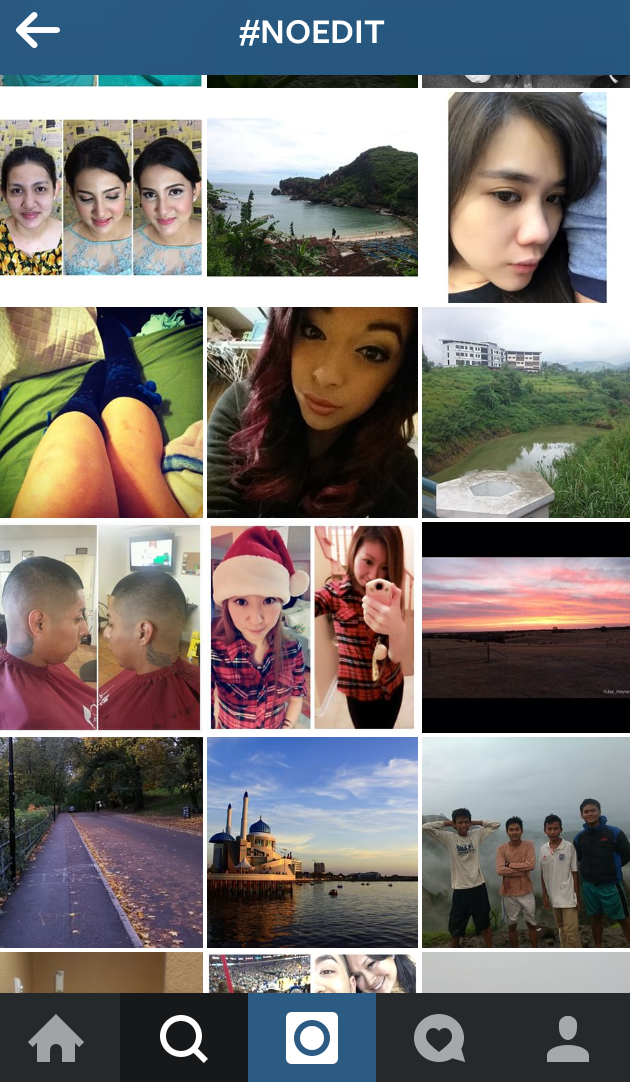This screenshot has height=1082, width=630.
Task: Switch to the Profile tab
Action: pos(567,1039)
